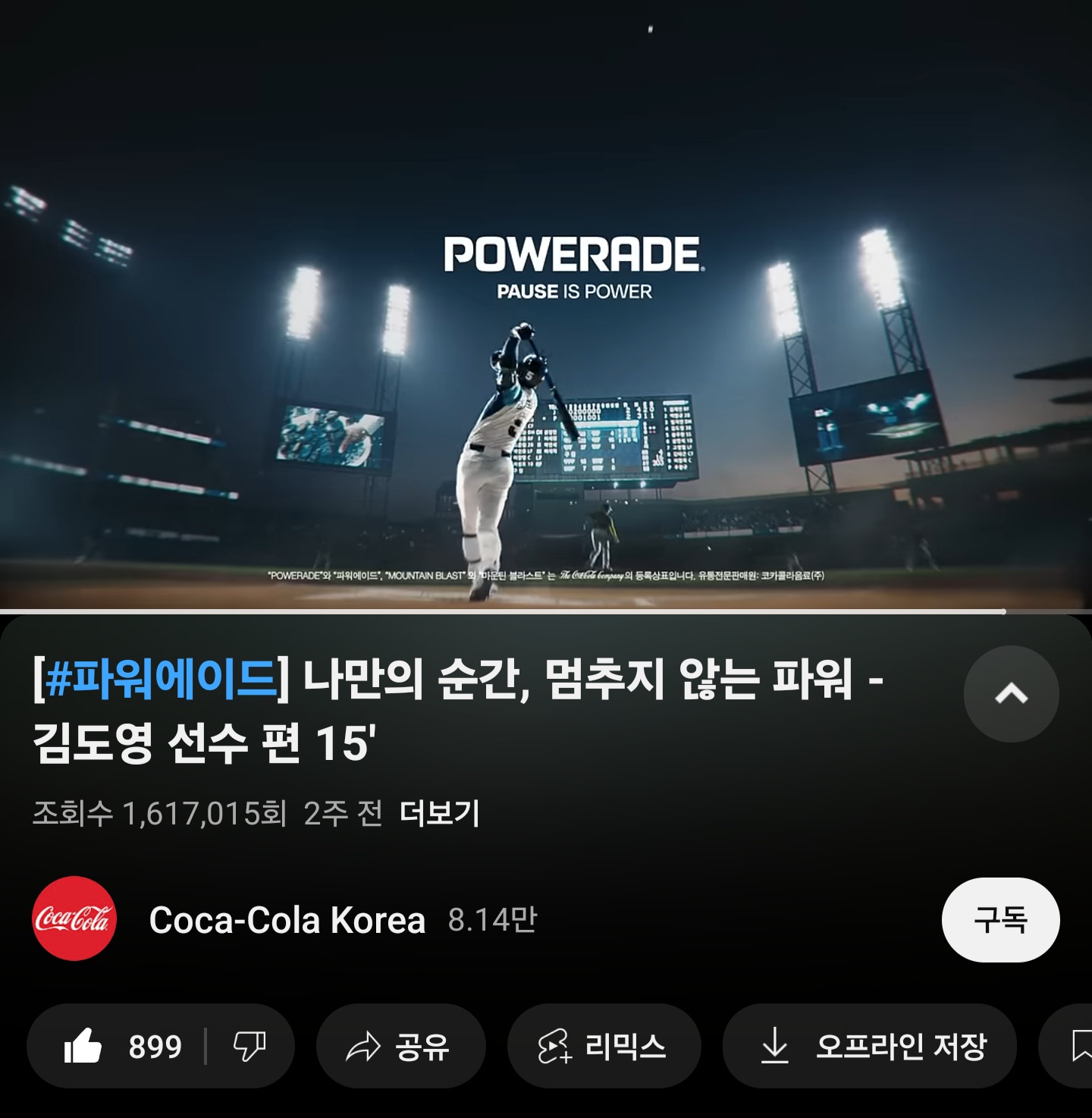Expand the description via 더보기
This screenshot has height=1118, width=1092.
pos(439,813)
